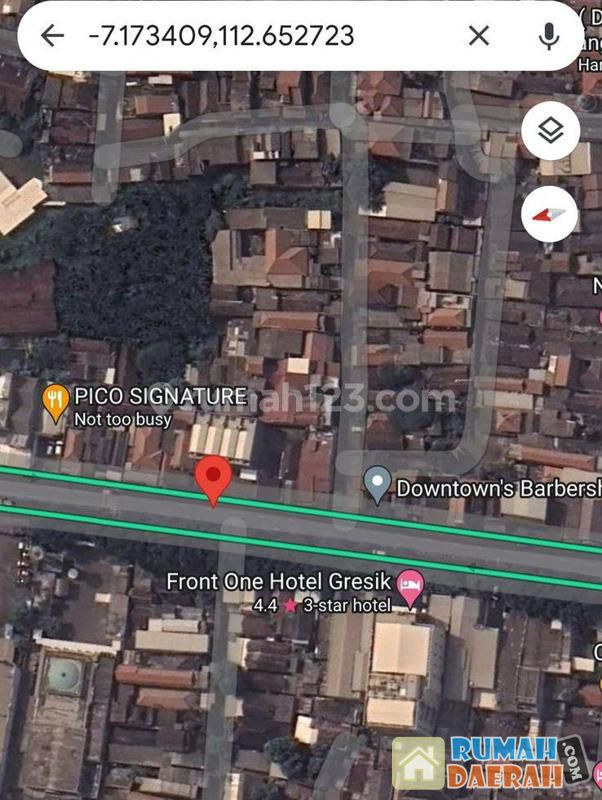Image resolution: width=602 pixels, height=800 pixels.
Task: Go back from the coordinate search
Action: 52,36
